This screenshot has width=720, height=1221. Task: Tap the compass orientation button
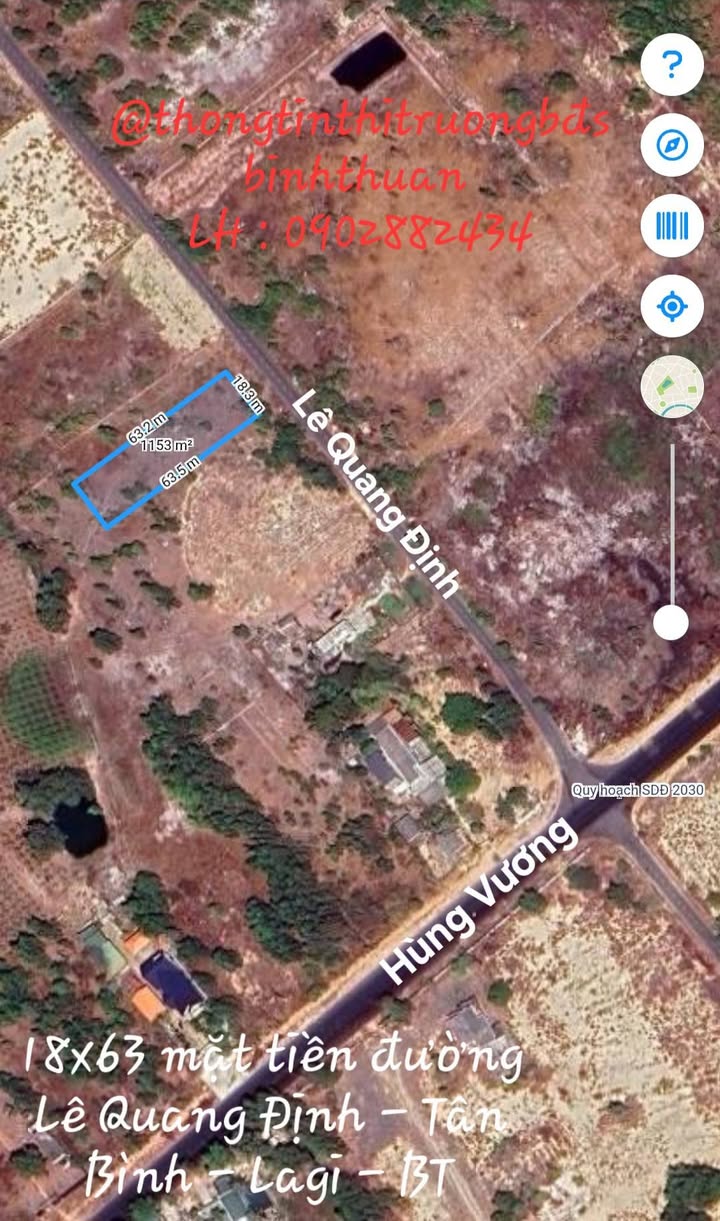[672, 145]
